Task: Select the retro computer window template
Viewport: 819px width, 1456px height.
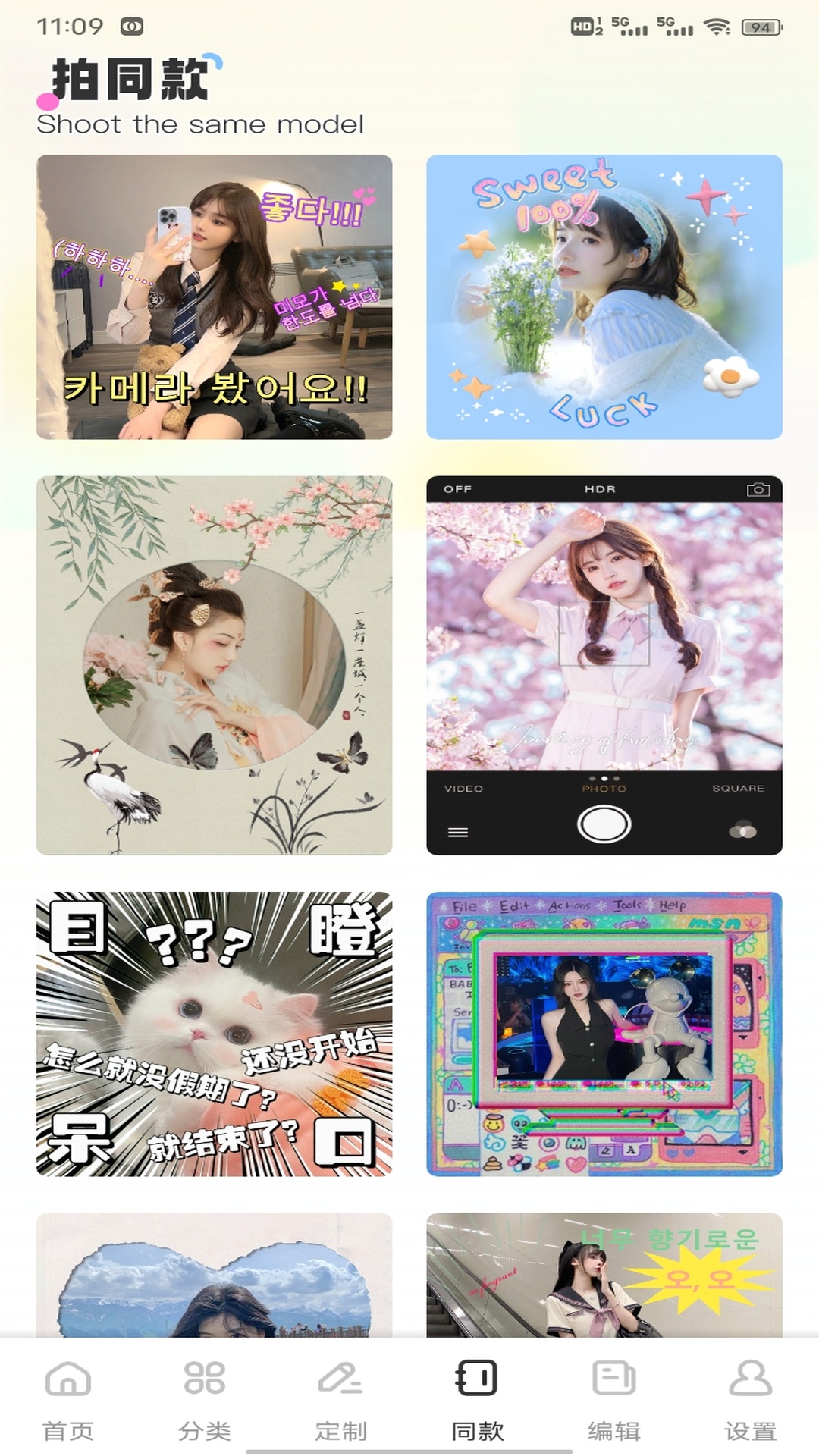Action: (604, 1034)
